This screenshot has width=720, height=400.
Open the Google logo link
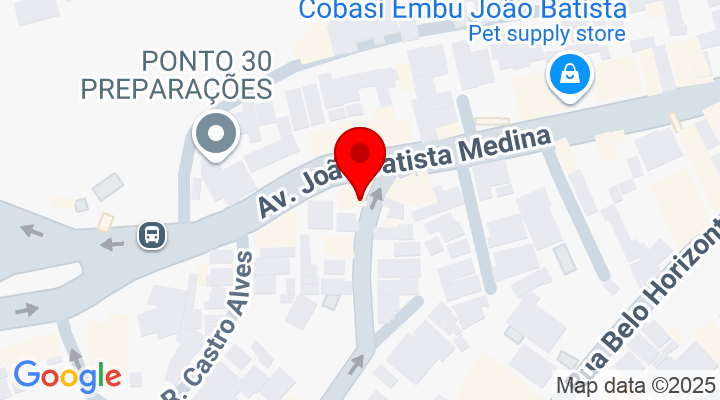click(67, 376)
